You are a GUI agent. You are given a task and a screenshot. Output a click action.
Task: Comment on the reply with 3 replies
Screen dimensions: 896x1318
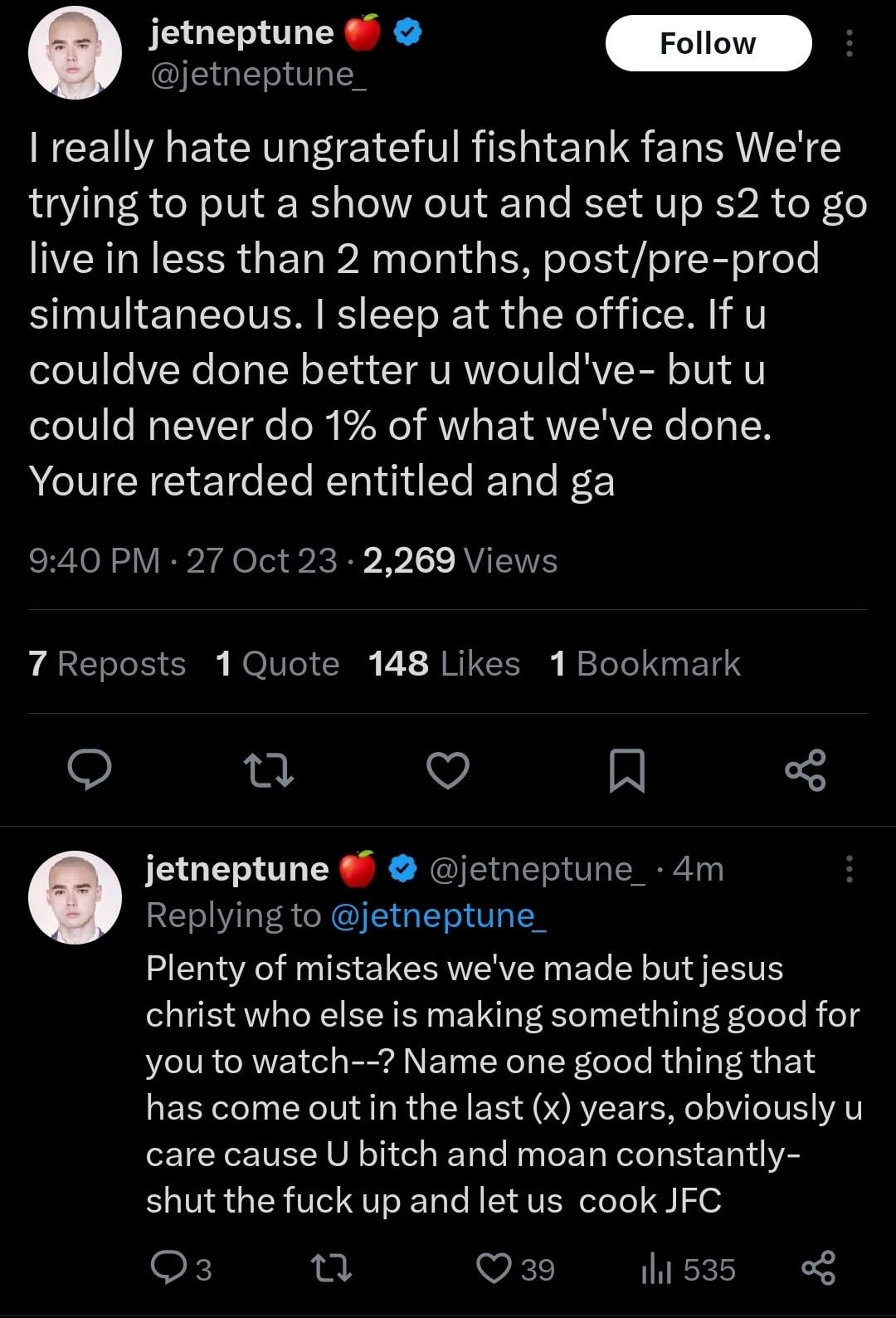pos(168,1268)
